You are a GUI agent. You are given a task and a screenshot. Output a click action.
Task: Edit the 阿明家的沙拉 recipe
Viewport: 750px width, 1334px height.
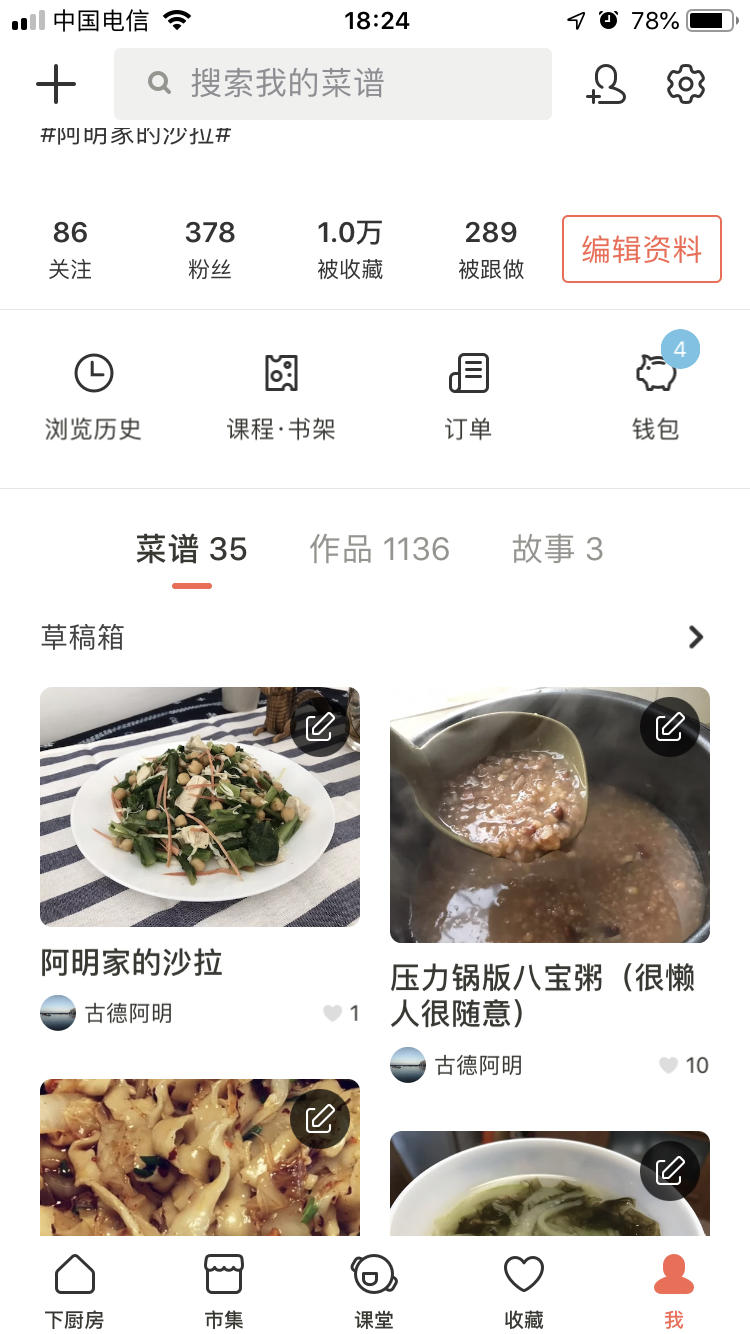coord(320,727)
